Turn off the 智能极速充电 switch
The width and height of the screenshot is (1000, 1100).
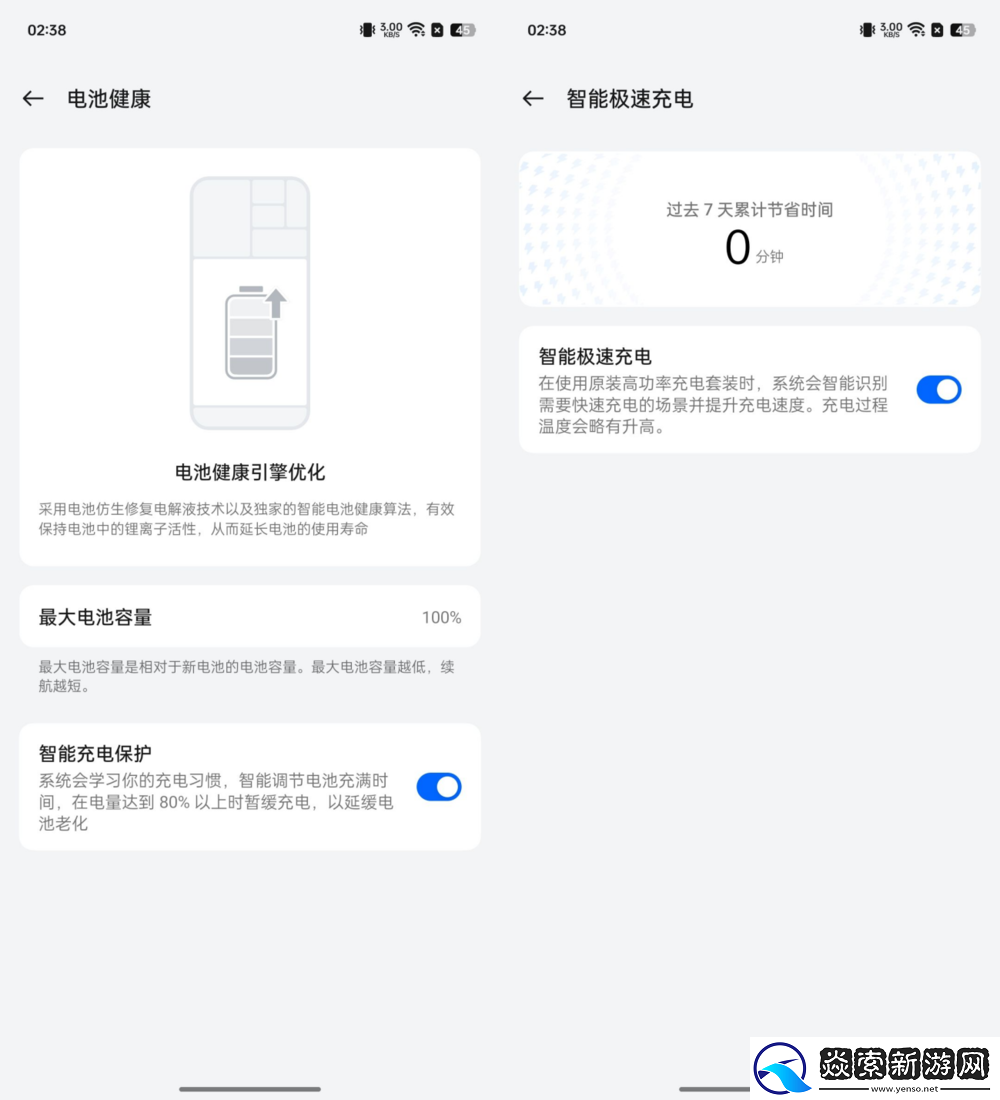tap(938, 390)
